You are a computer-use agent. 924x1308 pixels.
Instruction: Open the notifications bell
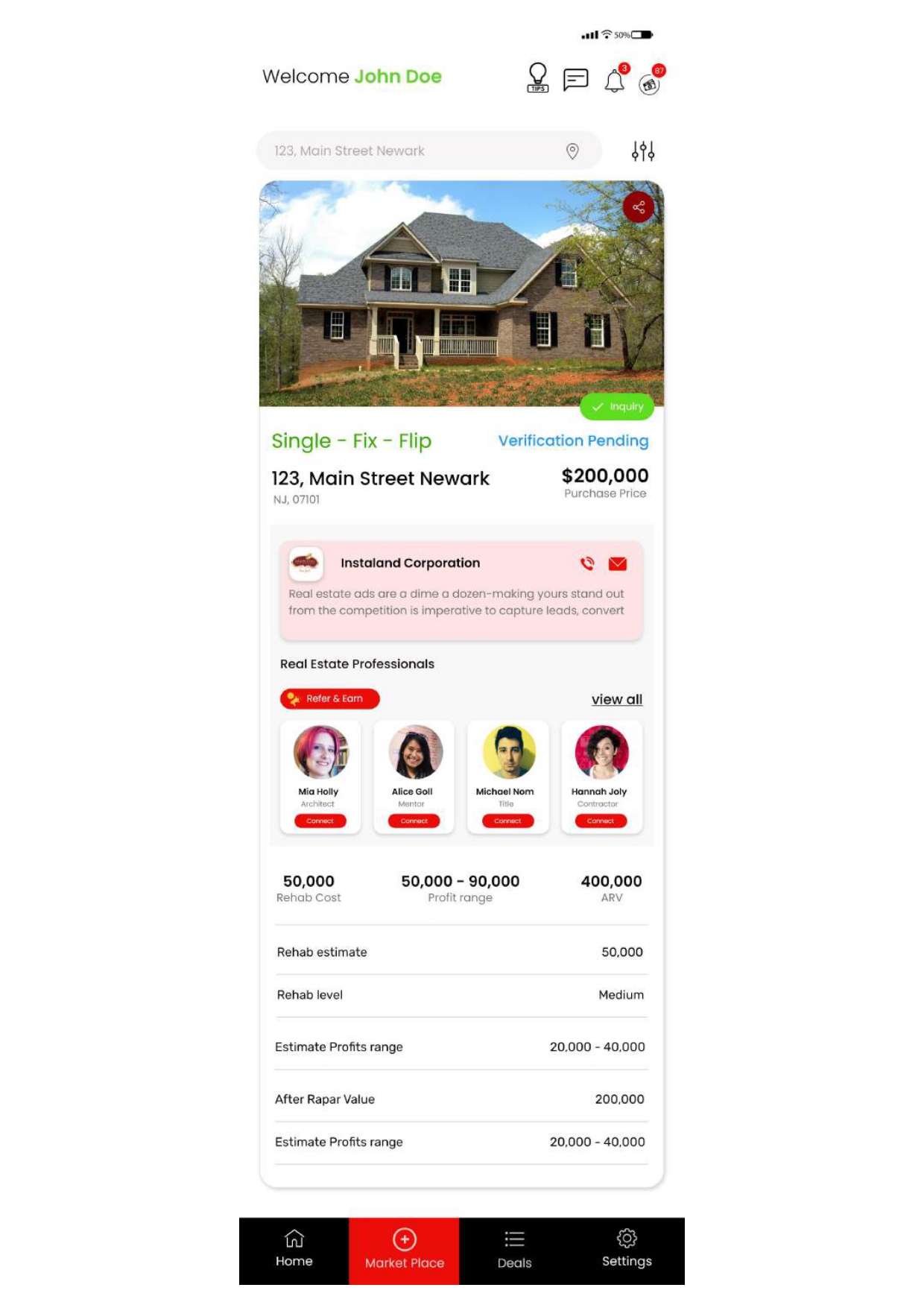click(x=614, y=80)
